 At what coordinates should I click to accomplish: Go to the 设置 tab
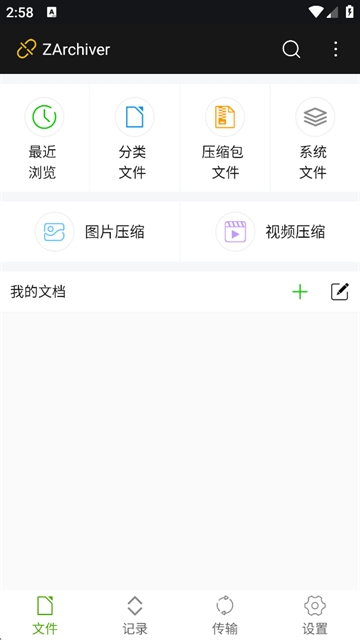315,615
